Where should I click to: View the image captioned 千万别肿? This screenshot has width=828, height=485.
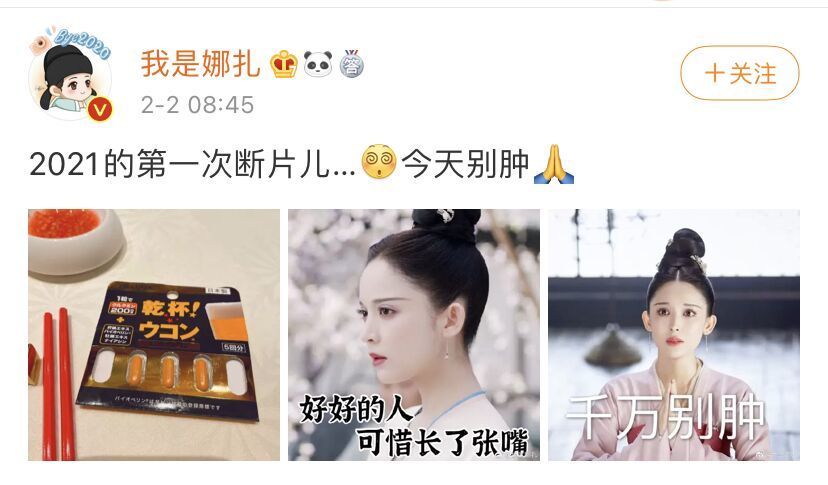click(673, 335)
